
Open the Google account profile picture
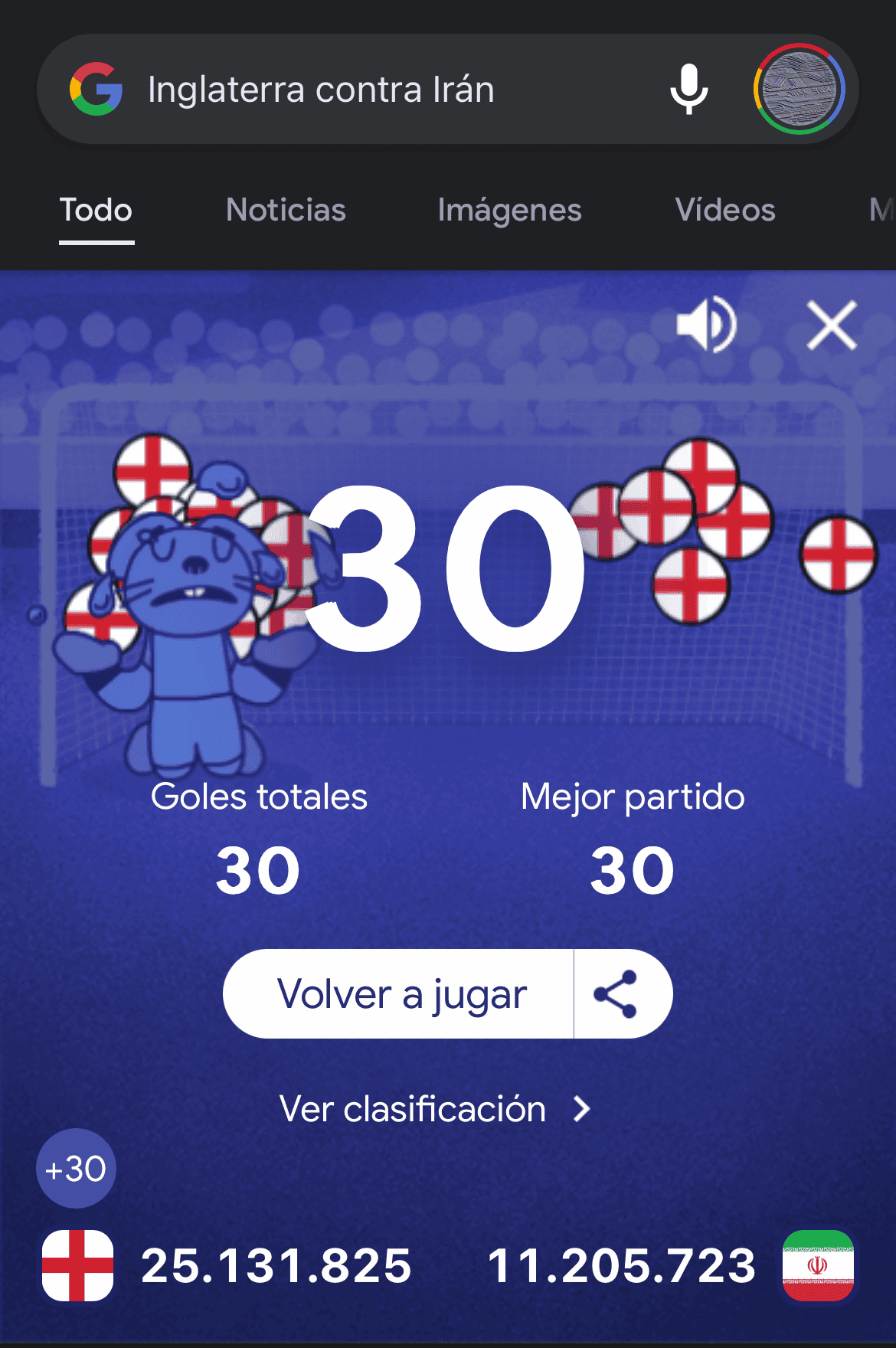click(x=799, y=90)
